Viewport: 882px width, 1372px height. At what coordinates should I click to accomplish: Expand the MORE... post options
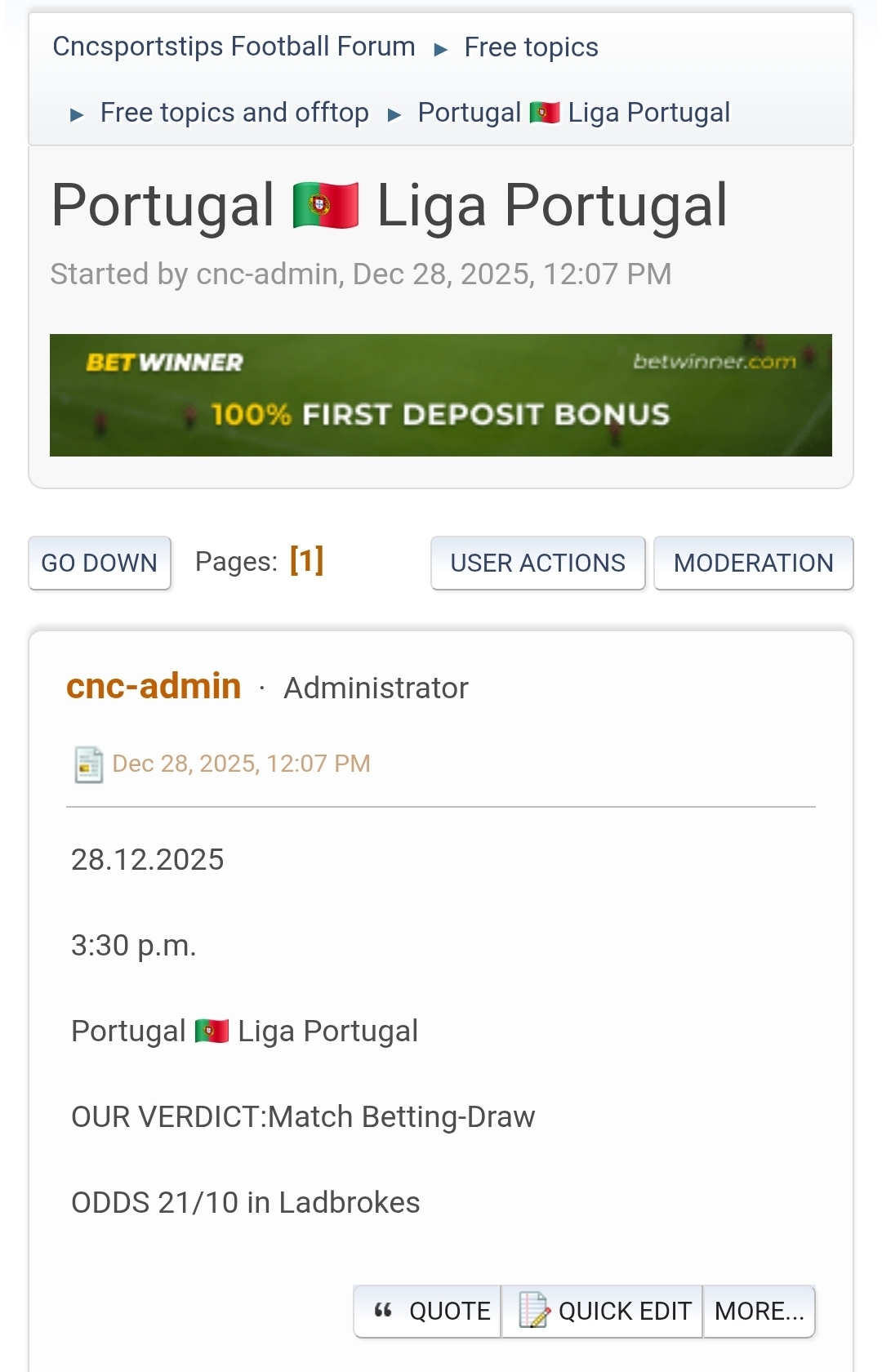(759, 1311)
